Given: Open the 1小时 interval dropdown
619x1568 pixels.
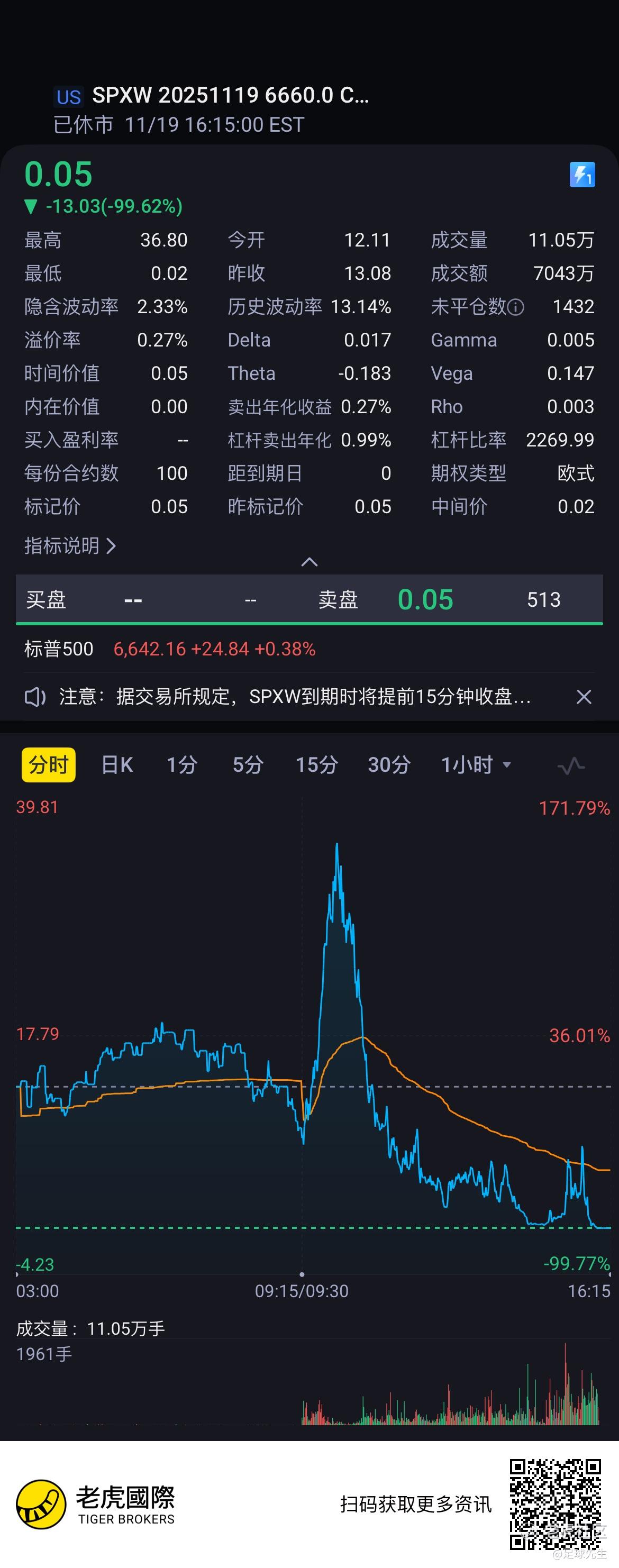Looking at the screenshot, I should (475, 764).
